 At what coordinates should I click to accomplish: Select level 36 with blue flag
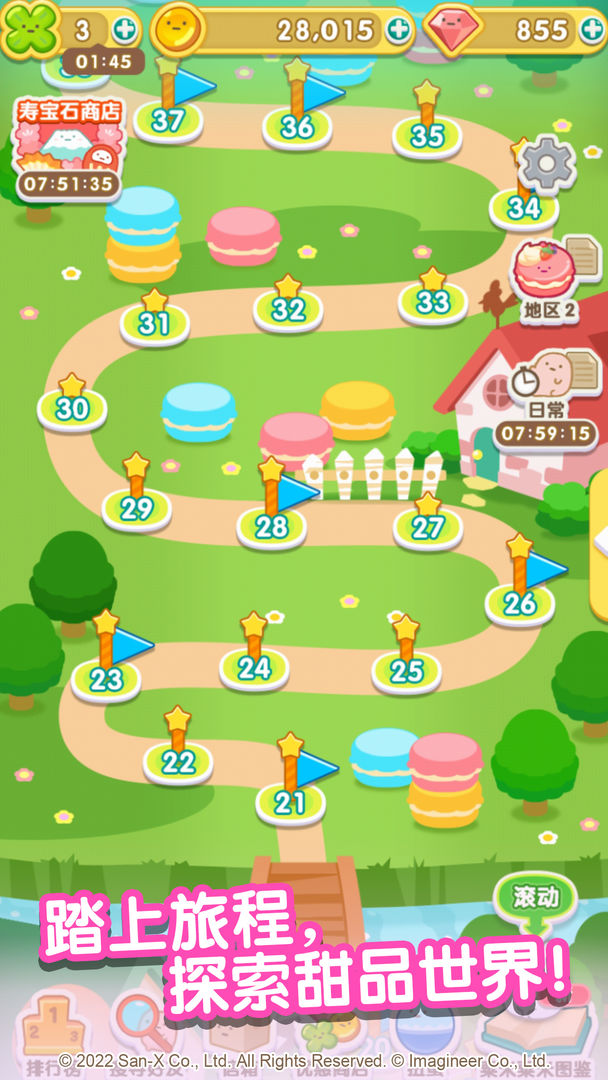(x=297, y=127)
